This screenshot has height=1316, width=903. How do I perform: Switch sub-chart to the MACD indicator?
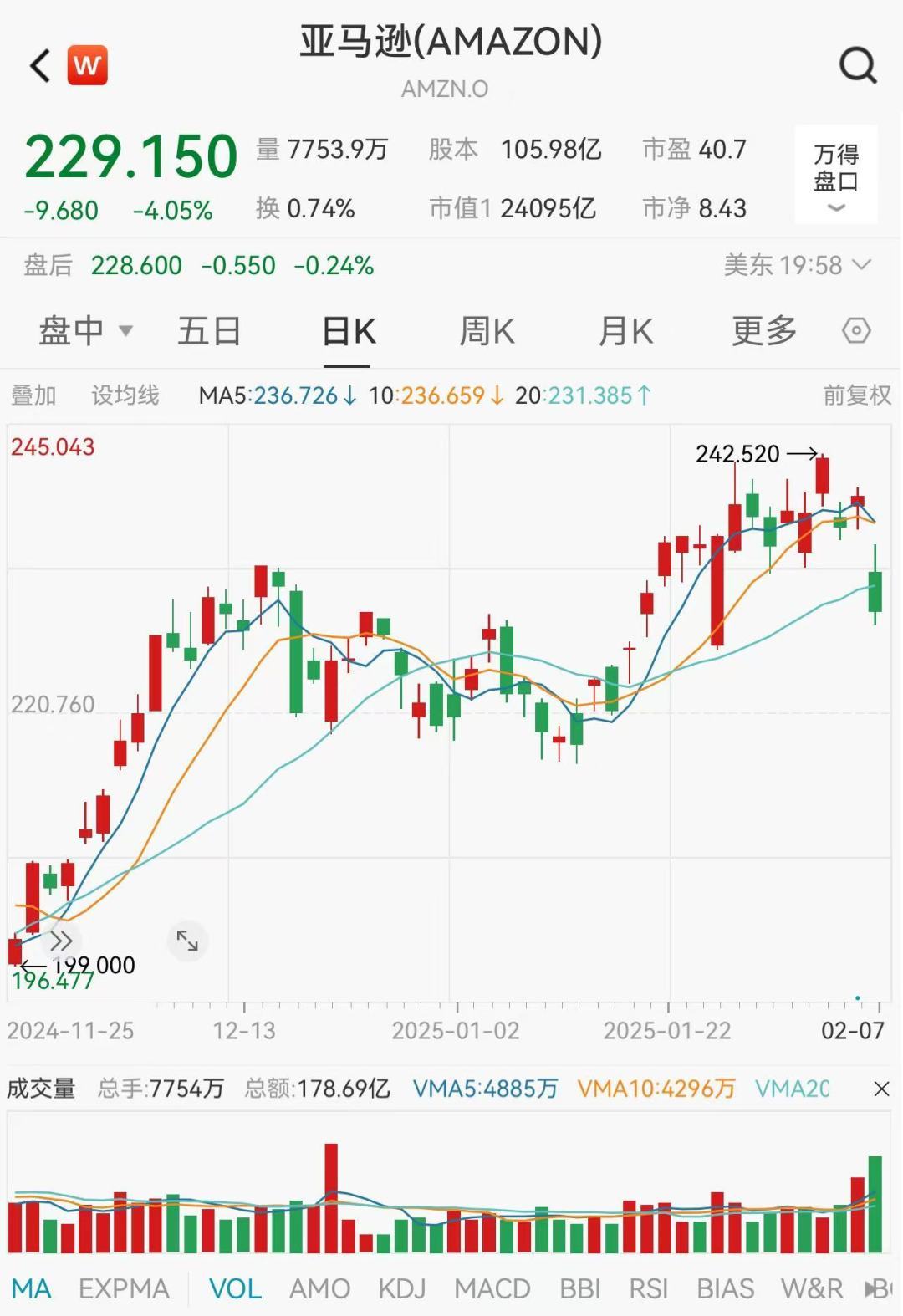492,1288
